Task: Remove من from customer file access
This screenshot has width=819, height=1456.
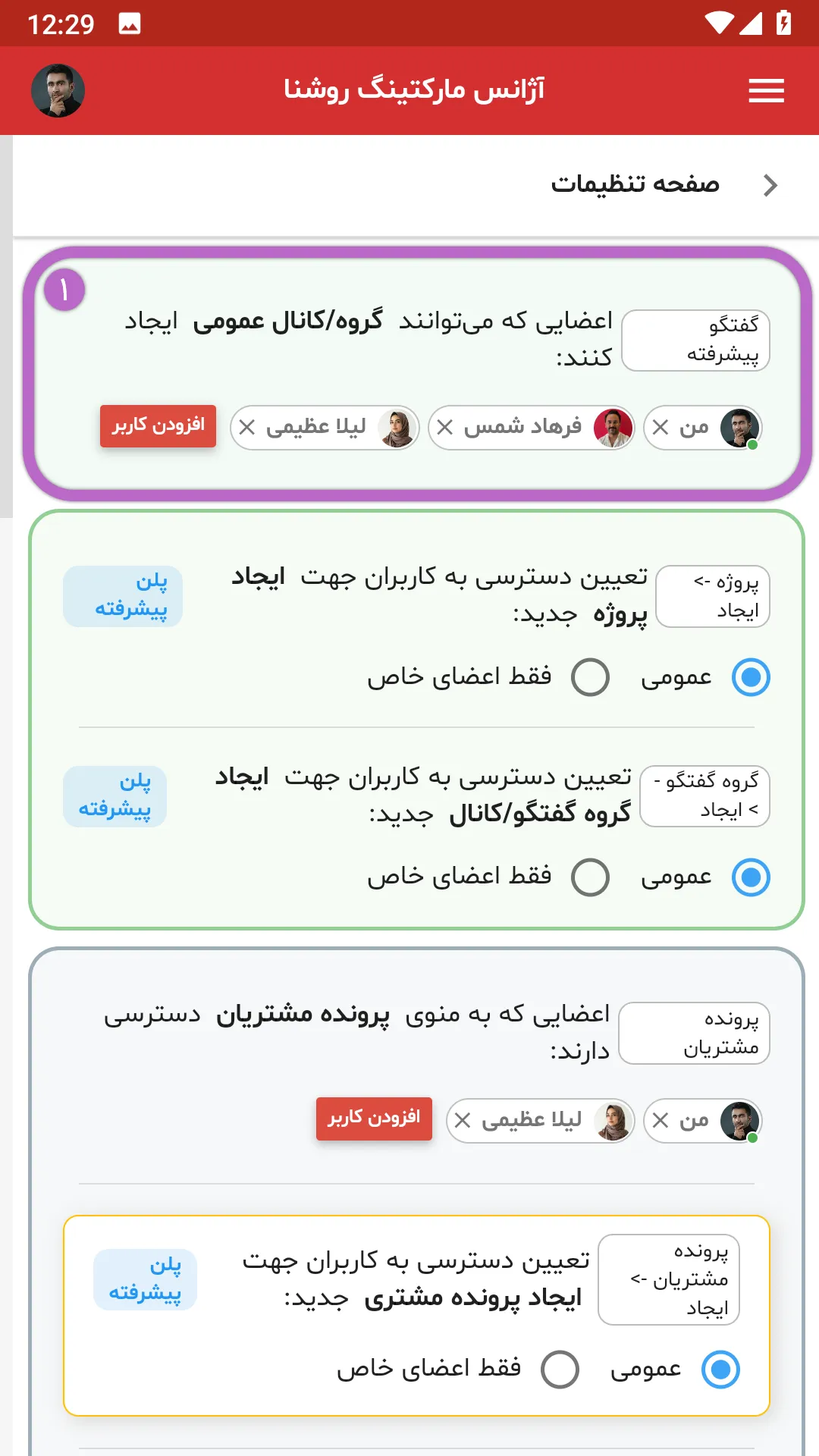Action: pyautogui.click(x=661, y=1120)
